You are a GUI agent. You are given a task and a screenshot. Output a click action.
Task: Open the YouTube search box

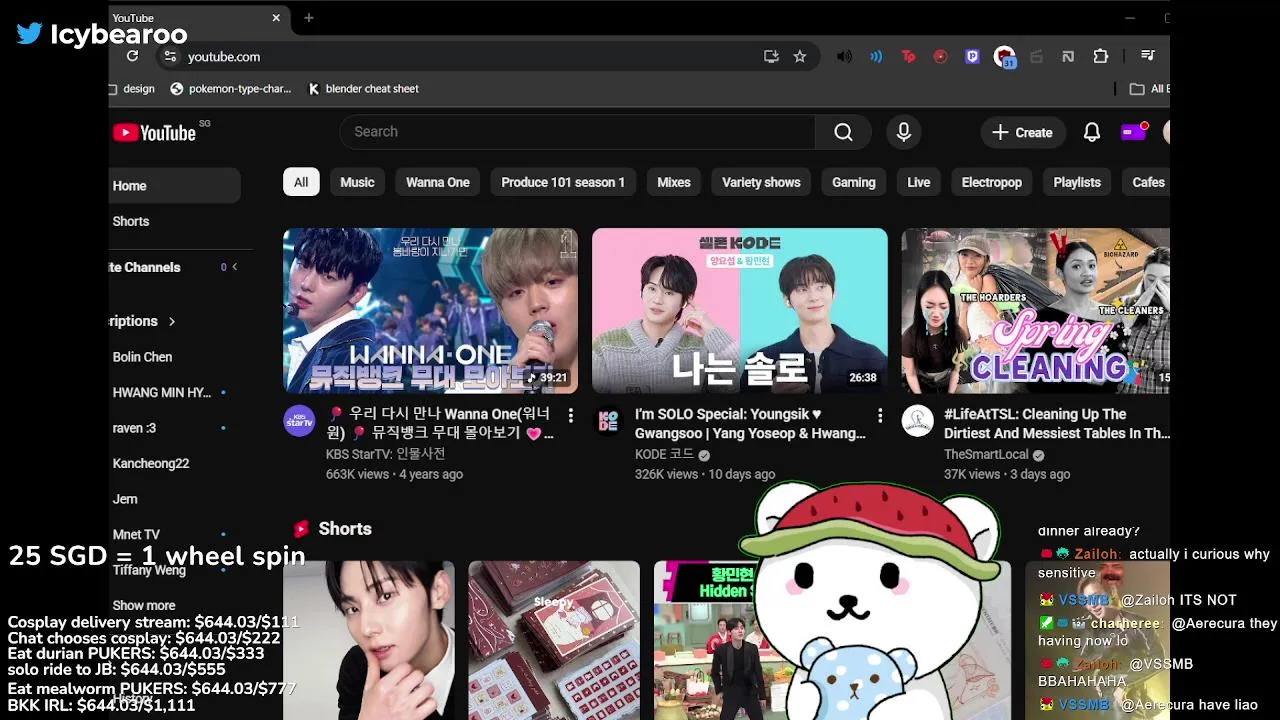click(580, 132)
